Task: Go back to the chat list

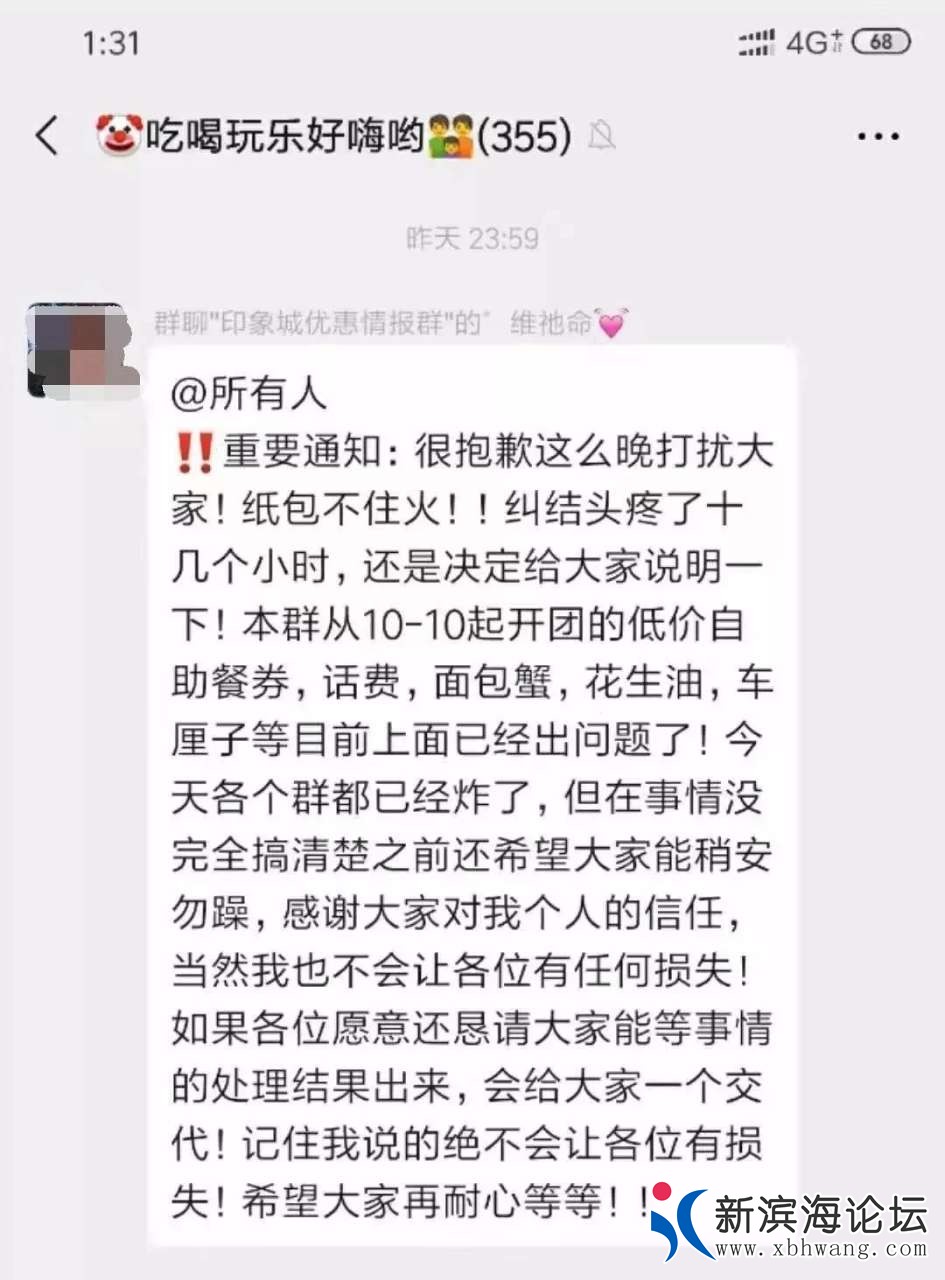Action: 47,135
